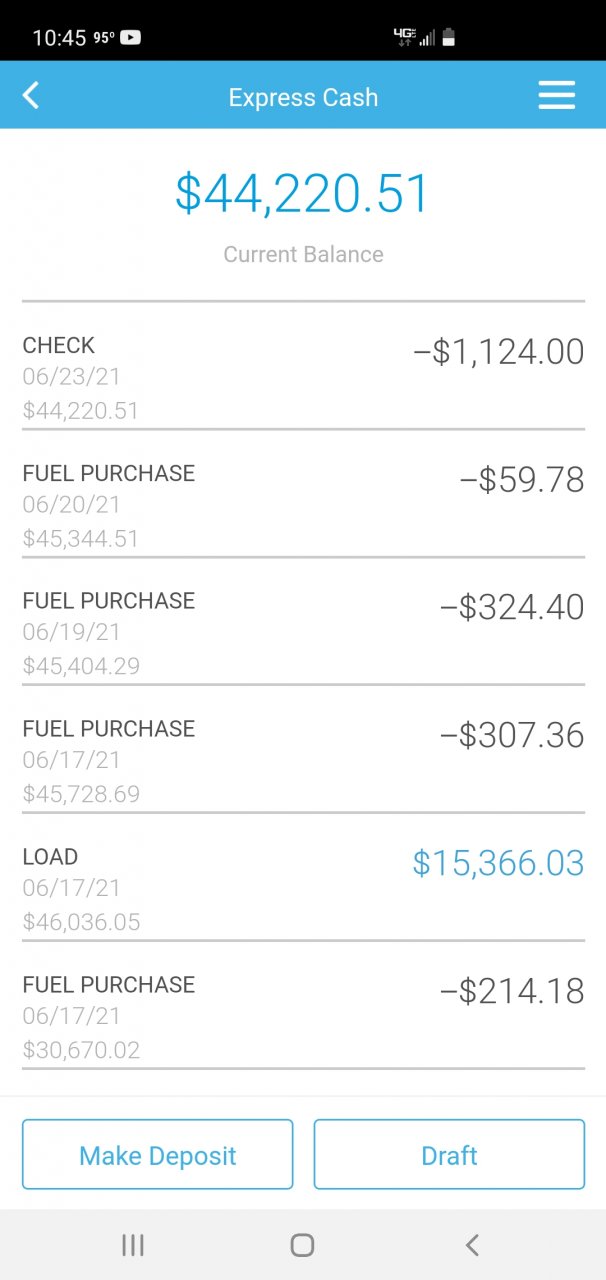Open the CHECK transaction from 06/23/21

tap(303, 377)
